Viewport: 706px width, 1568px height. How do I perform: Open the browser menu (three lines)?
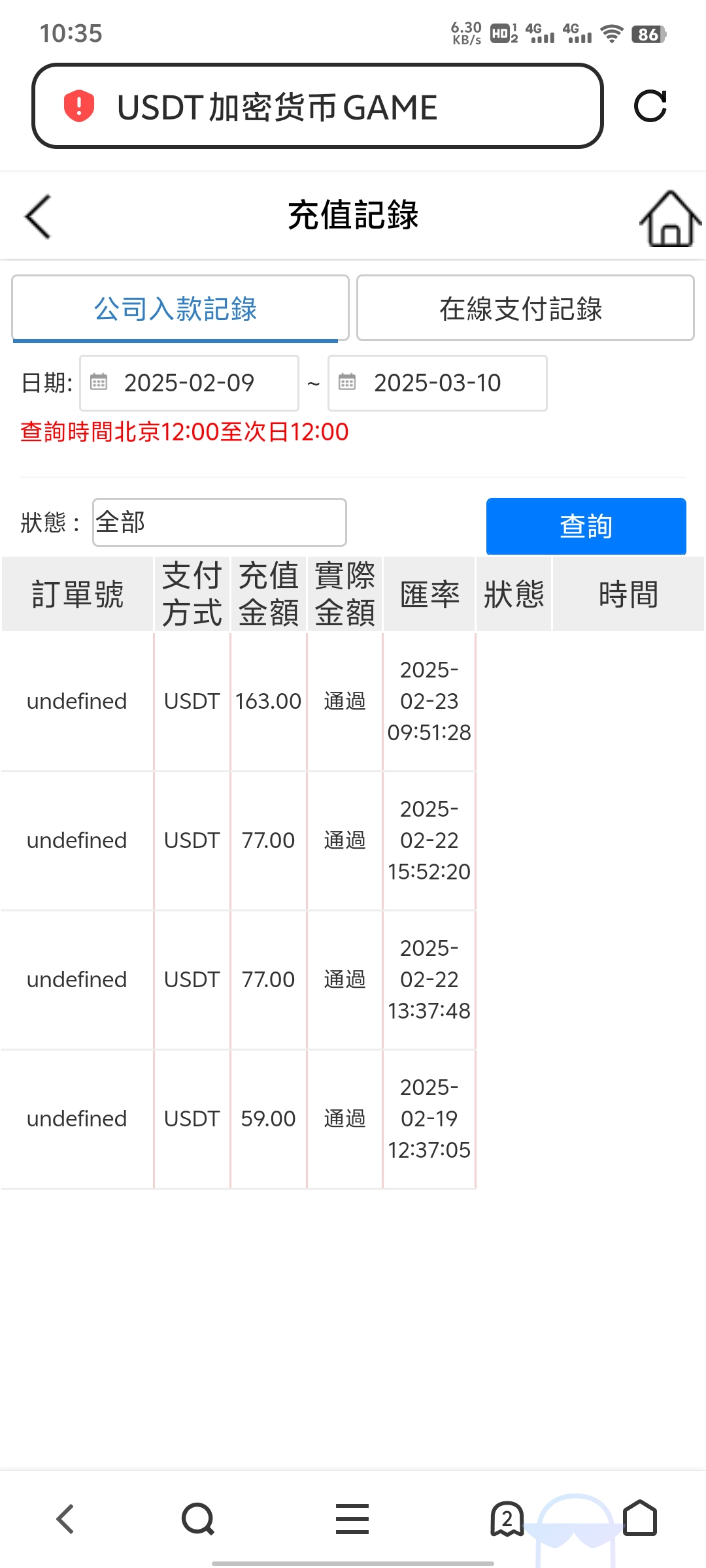[352, 1518]
